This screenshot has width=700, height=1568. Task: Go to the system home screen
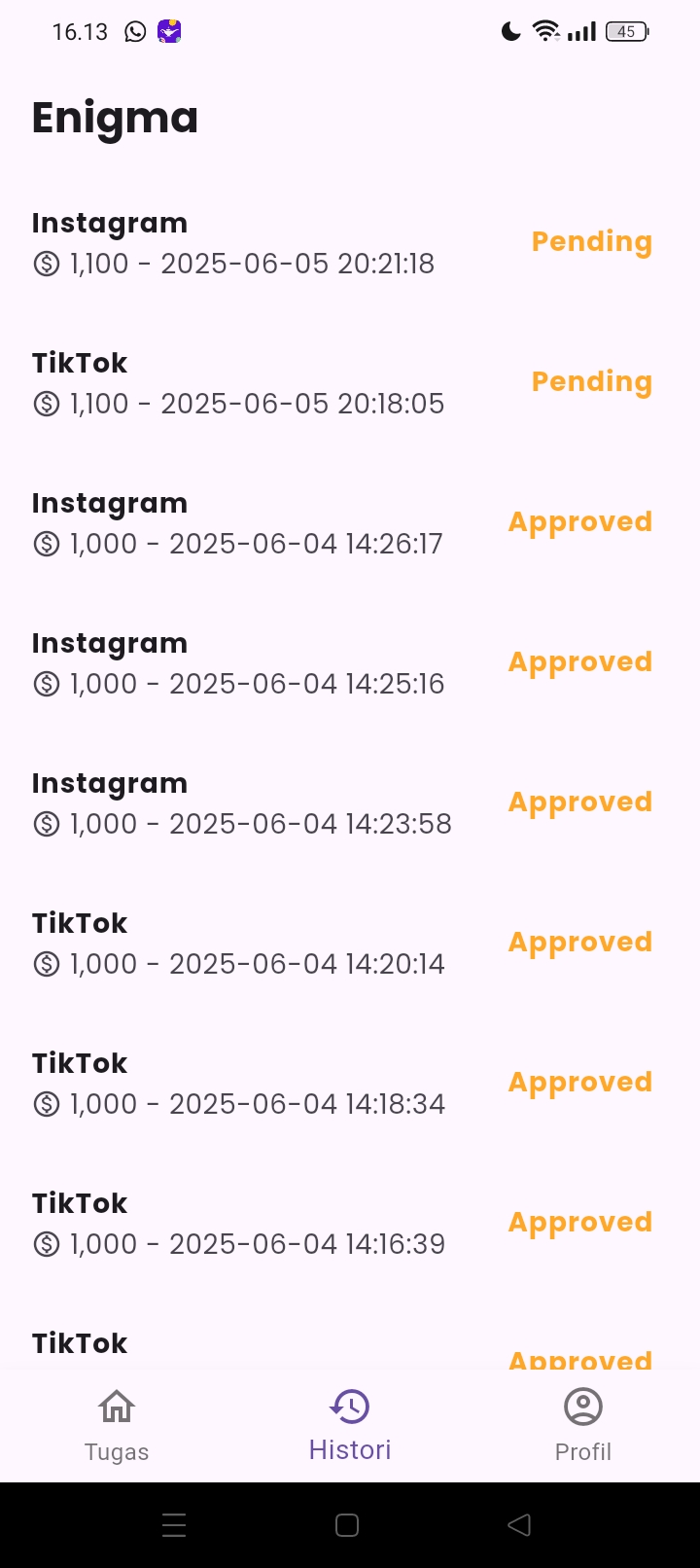coord(347,1525)
